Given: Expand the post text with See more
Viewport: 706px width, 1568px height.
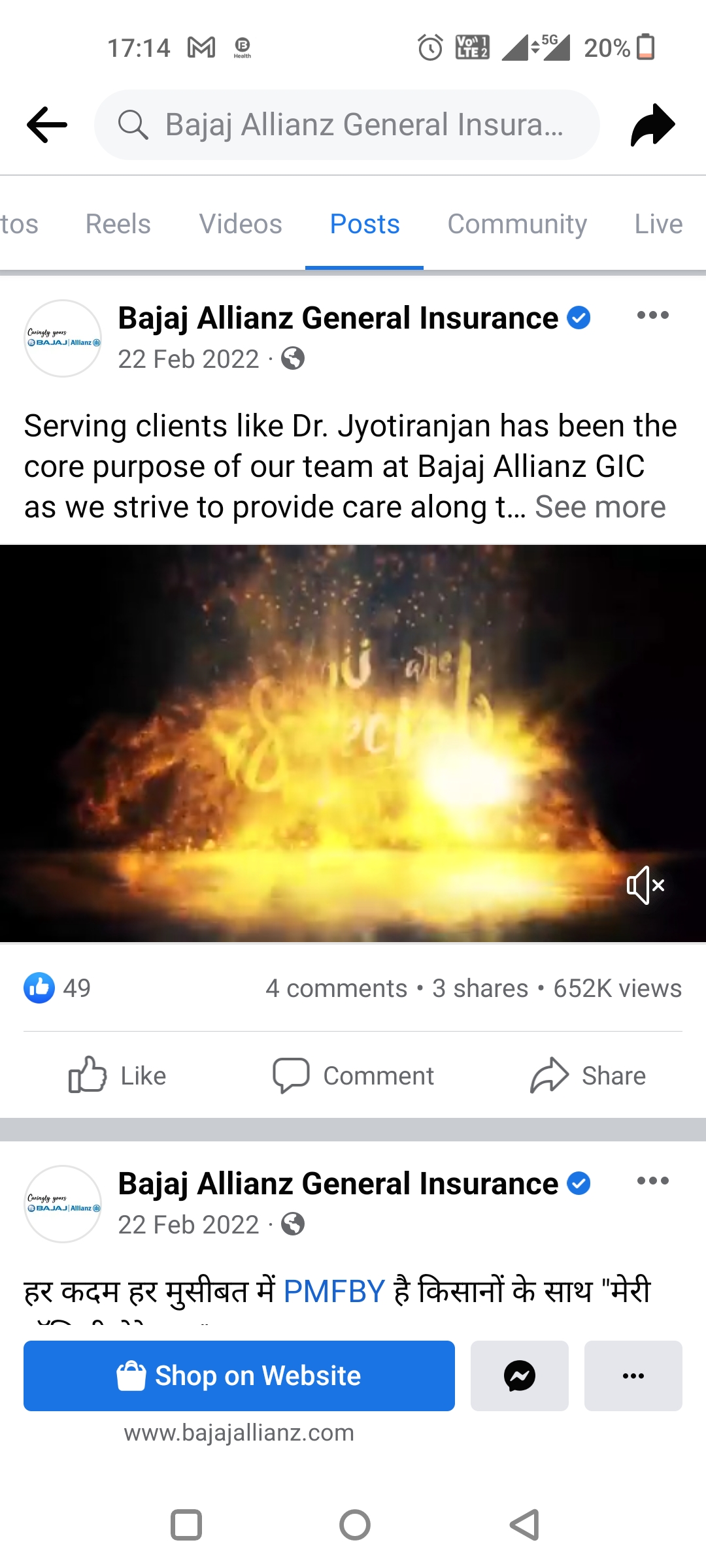Looking at the screenshot, I should (600, 507).
